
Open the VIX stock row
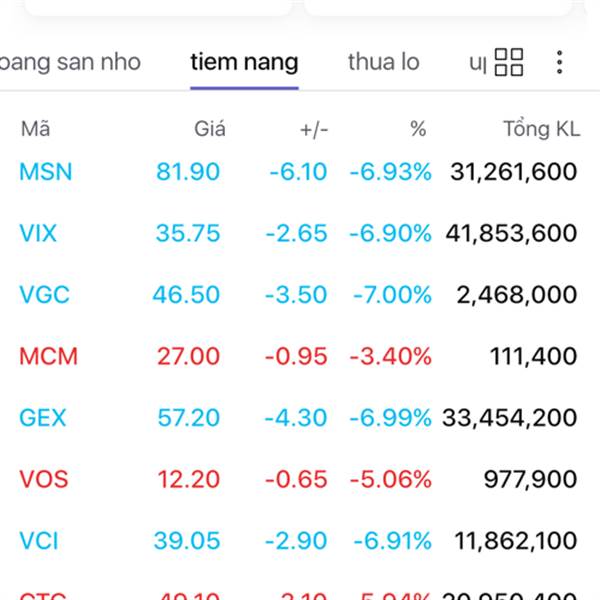click(x=38, y=234)
